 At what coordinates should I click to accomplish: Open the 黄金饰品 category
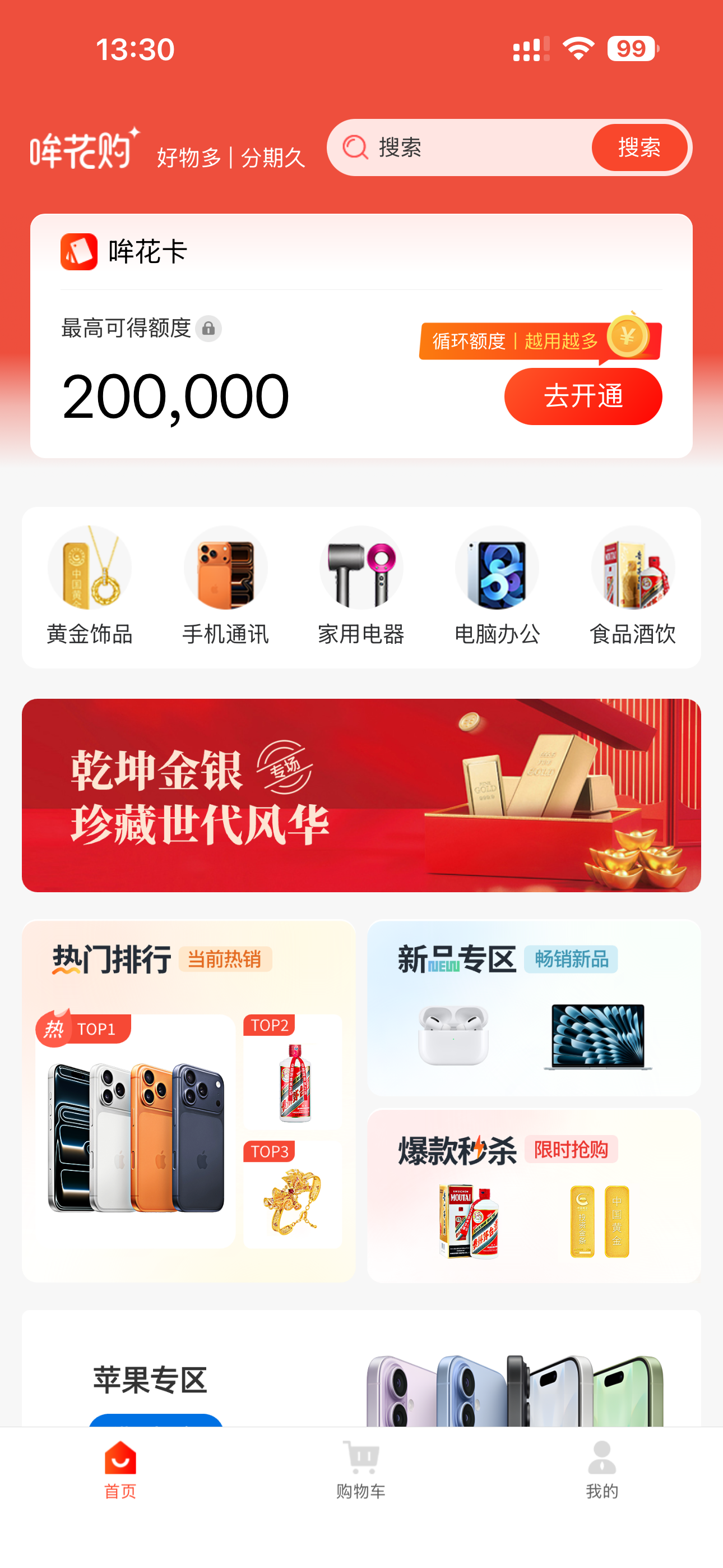90,585
